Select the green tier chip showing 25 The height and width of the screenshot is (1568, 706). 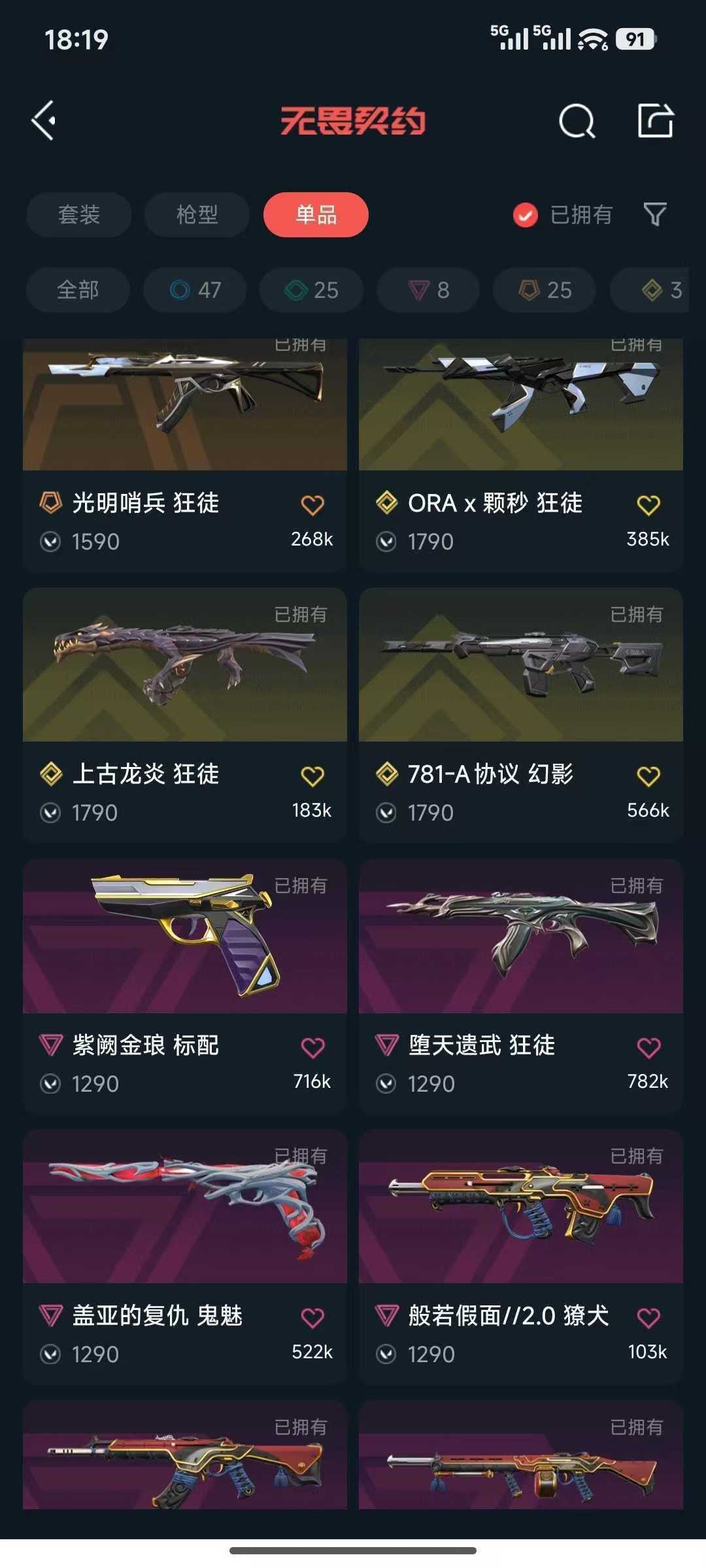coord(311,289)
